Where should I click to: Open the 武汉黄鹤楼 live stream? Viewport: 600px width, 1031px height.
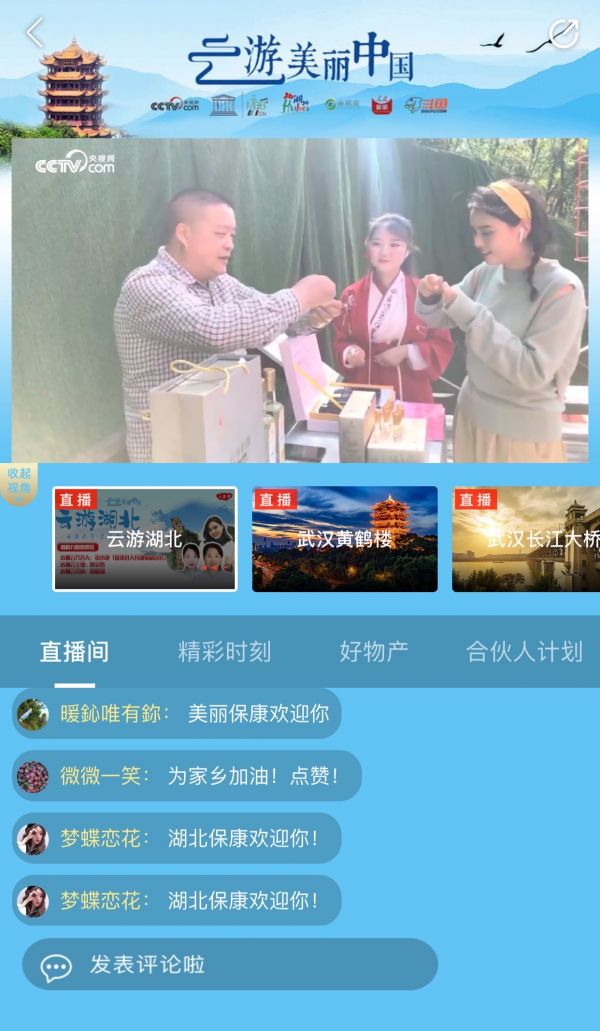(344, 539)
